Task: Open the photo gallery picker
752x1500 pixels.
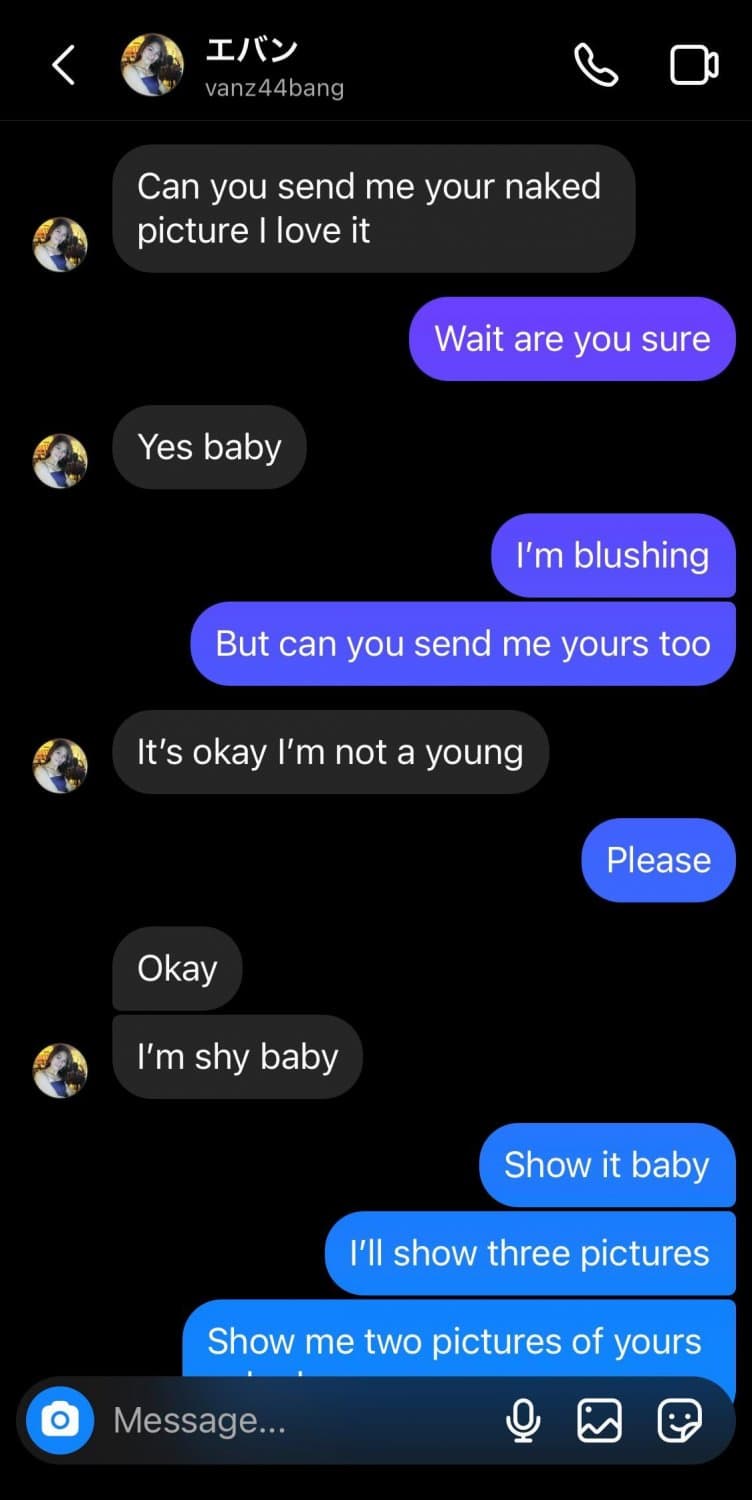Action: pyautogui.click(x=600, y=1420)
